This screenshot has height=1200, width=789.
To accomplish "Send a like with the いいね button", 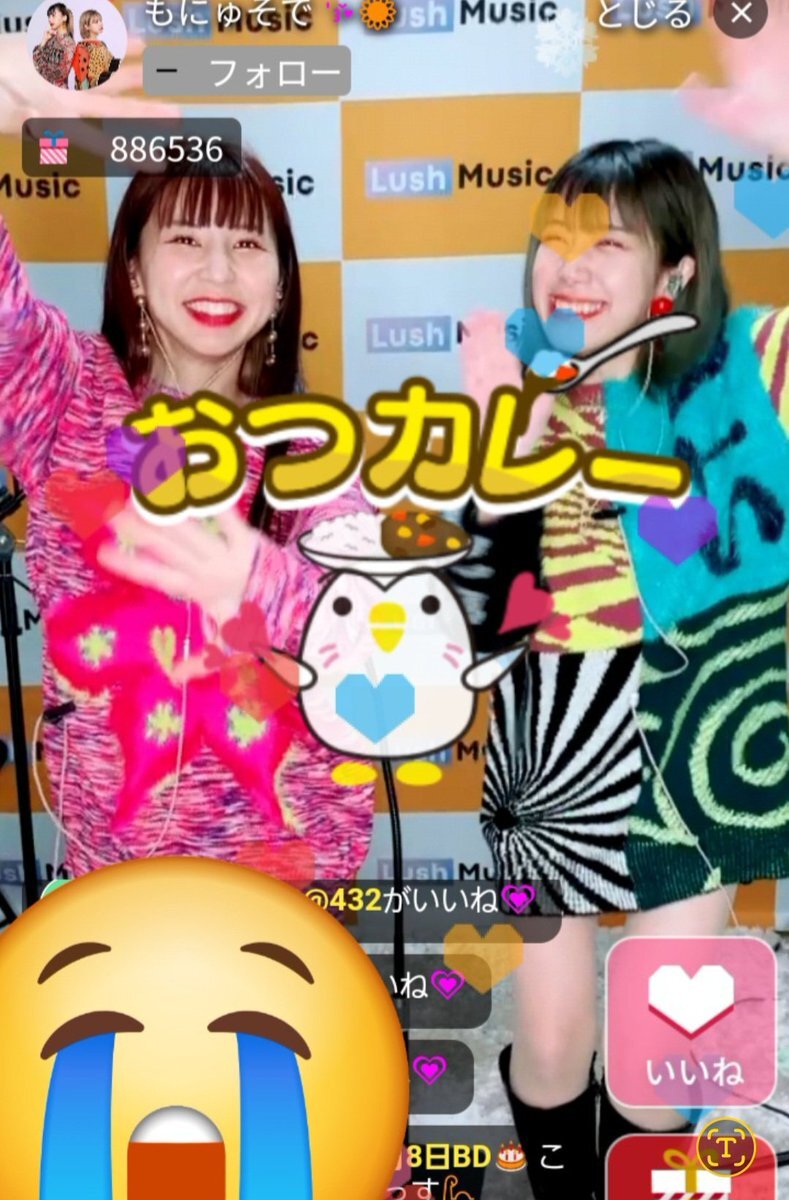I will [692, 1021].
